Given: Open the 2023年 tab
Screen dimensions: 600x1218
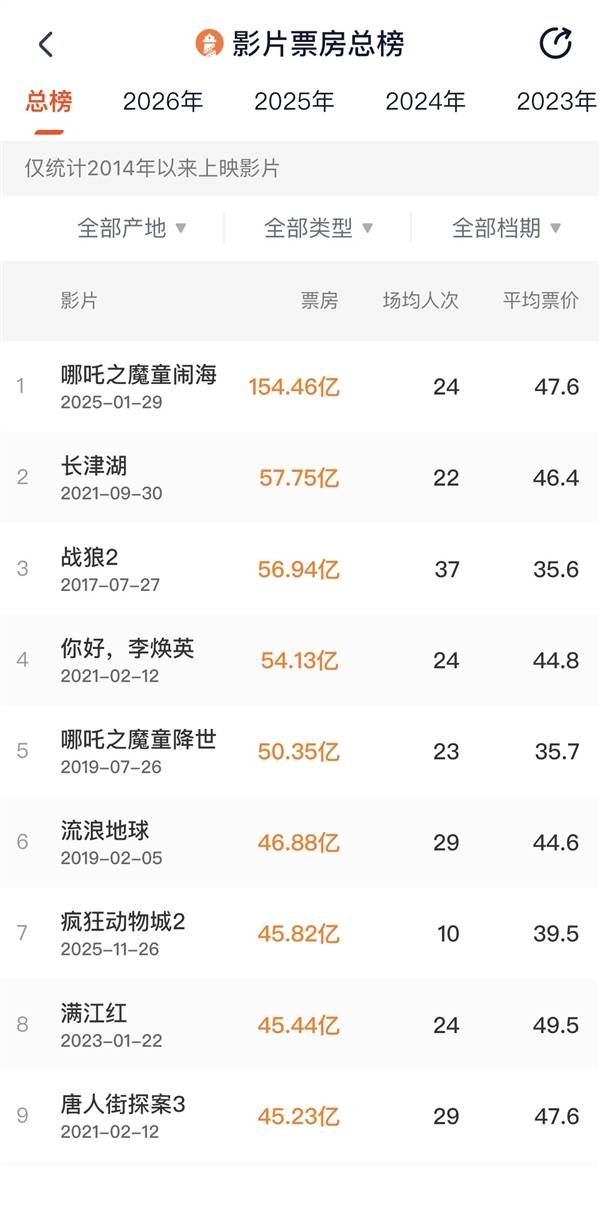Looking at the screenshot, I should click(556, 102).
